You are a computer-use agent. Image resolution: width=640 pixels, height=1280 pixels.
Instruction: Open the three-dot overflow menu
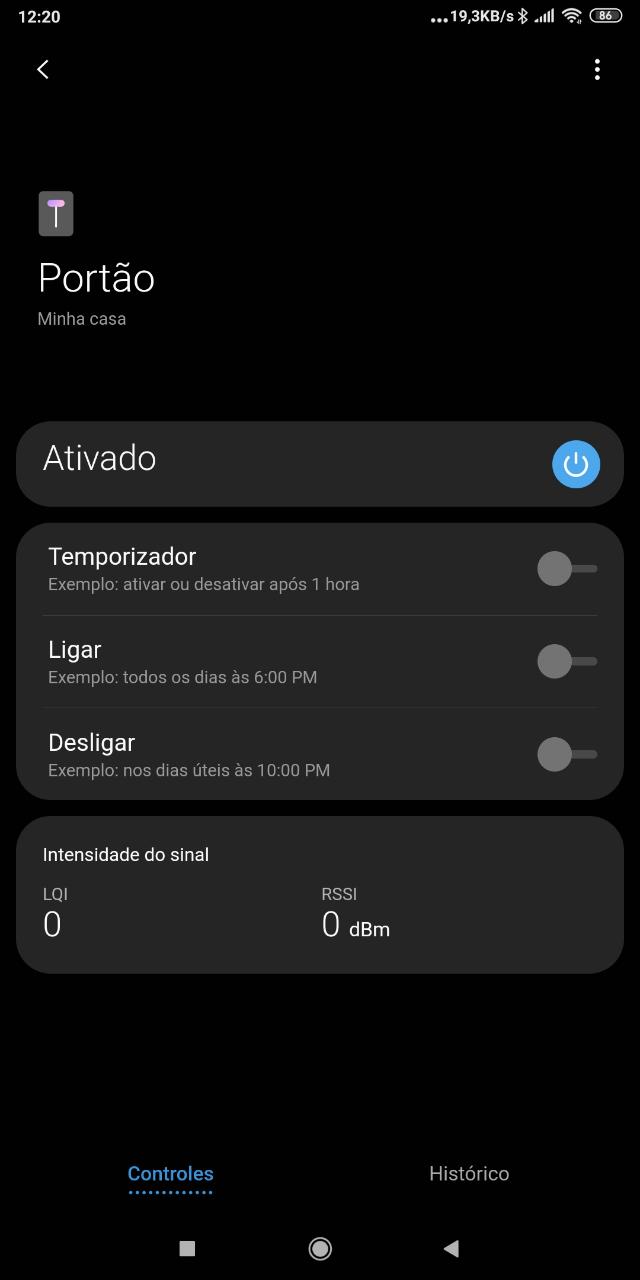pos(597,69)
